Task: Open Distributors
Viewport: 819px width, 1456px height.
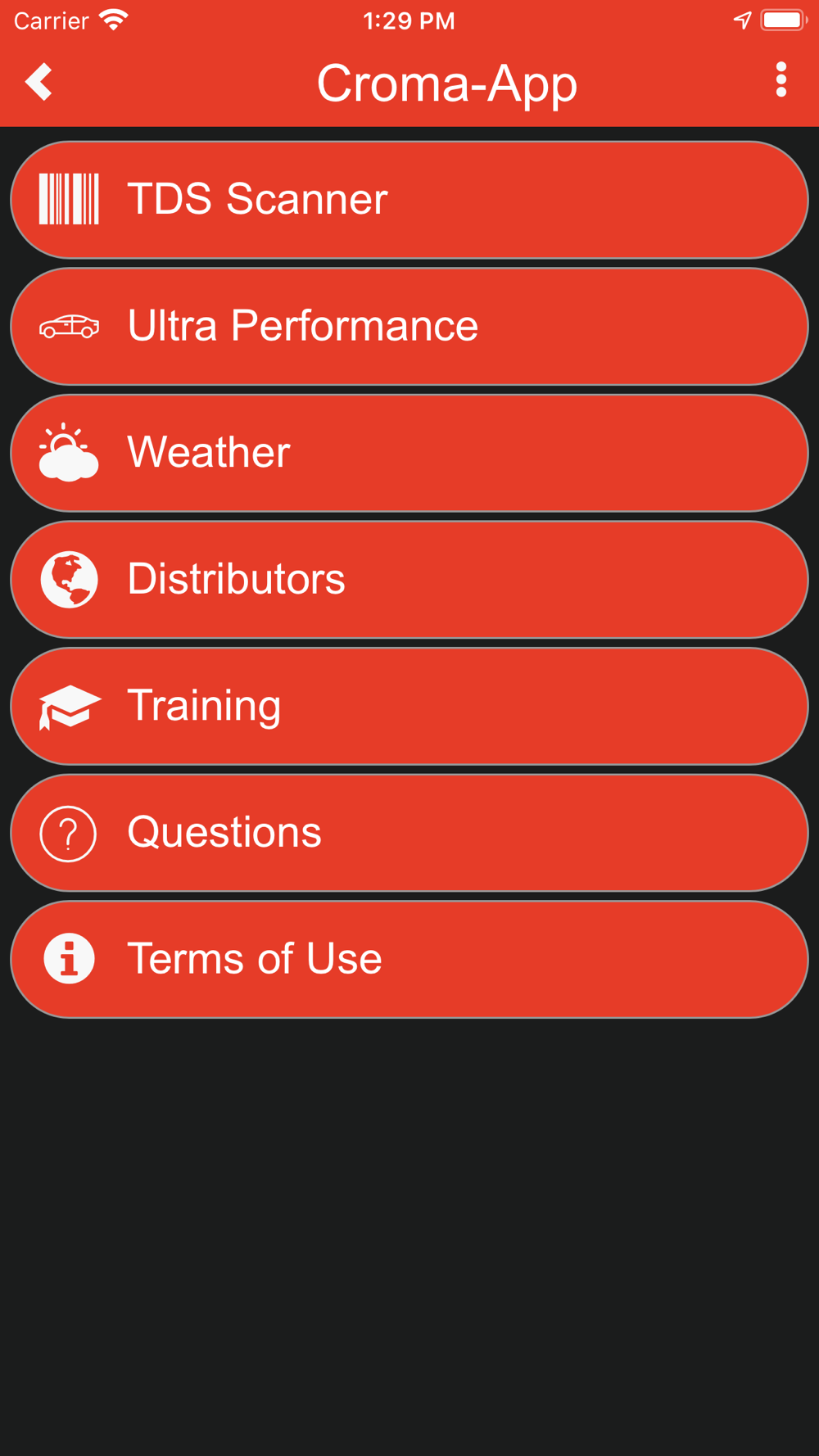Action: 409,580
